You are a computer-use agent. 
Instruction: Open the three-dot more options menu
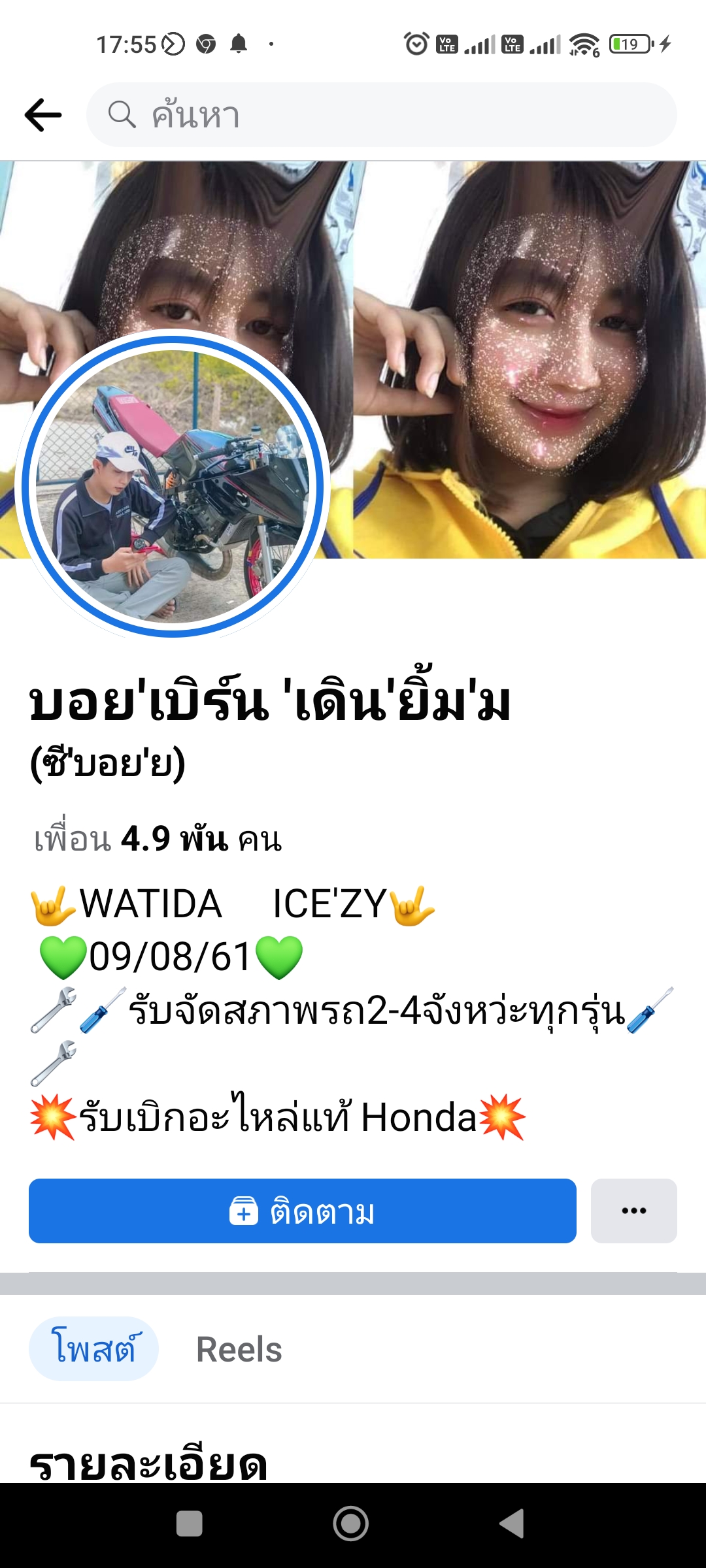(x=633, y=1211)
